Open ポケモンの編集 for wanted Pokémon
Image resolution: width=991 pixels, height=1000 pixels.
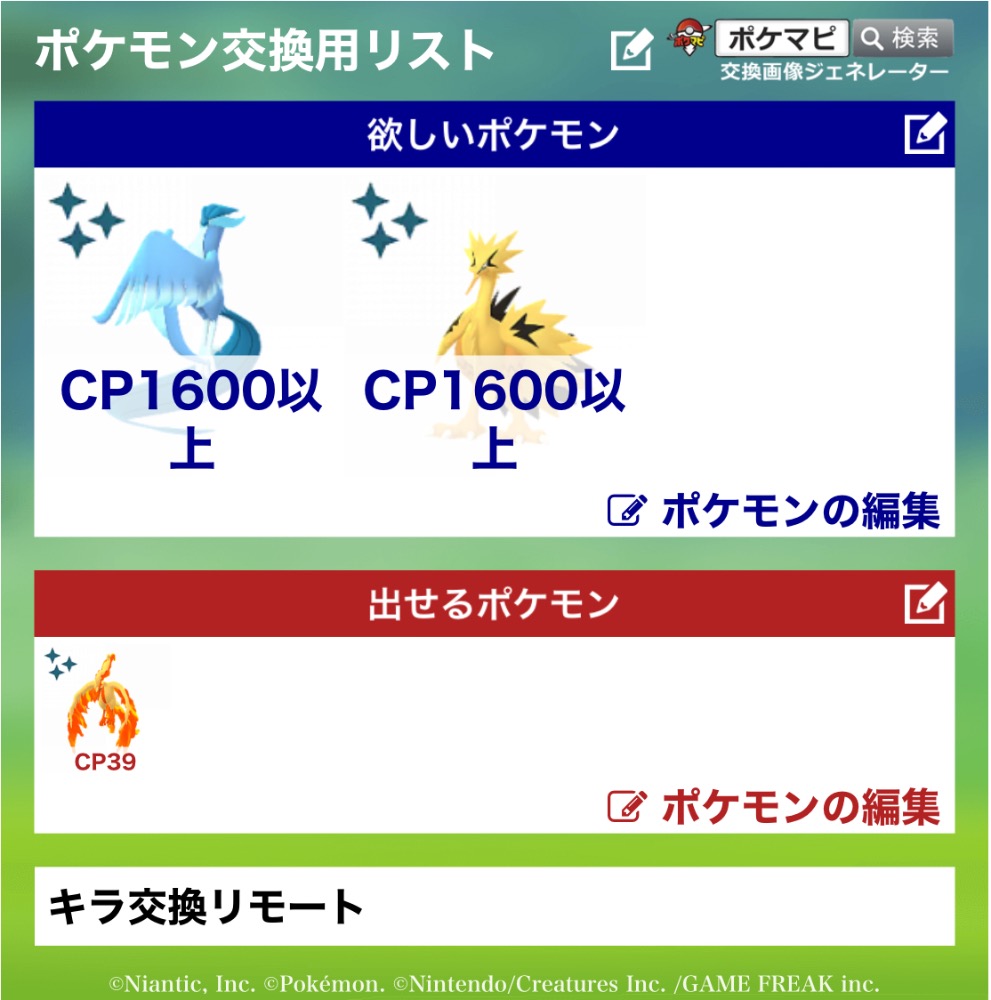pyautogui.click(x=776, y=511)
